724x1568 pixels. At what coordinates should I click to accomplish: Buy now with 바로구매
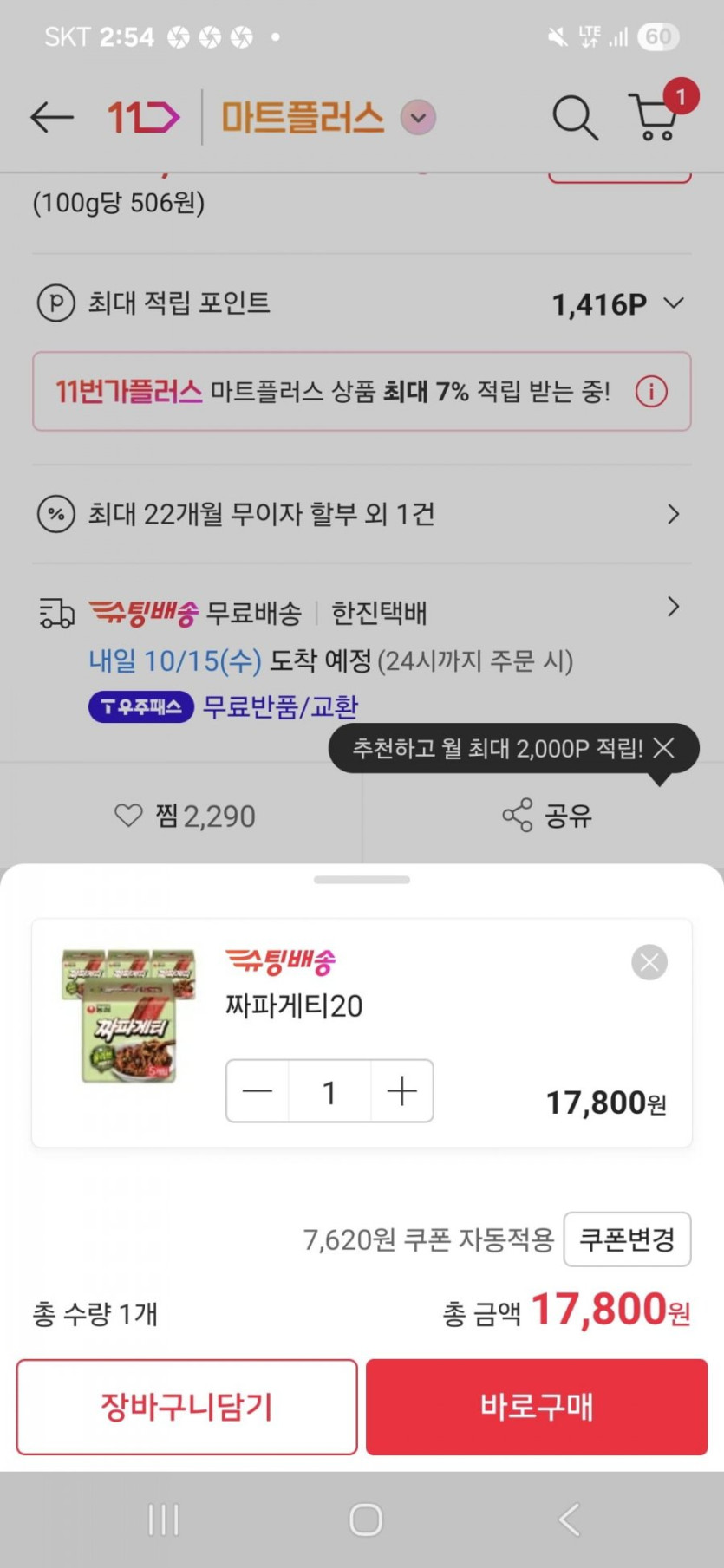tap(537, 1407)
